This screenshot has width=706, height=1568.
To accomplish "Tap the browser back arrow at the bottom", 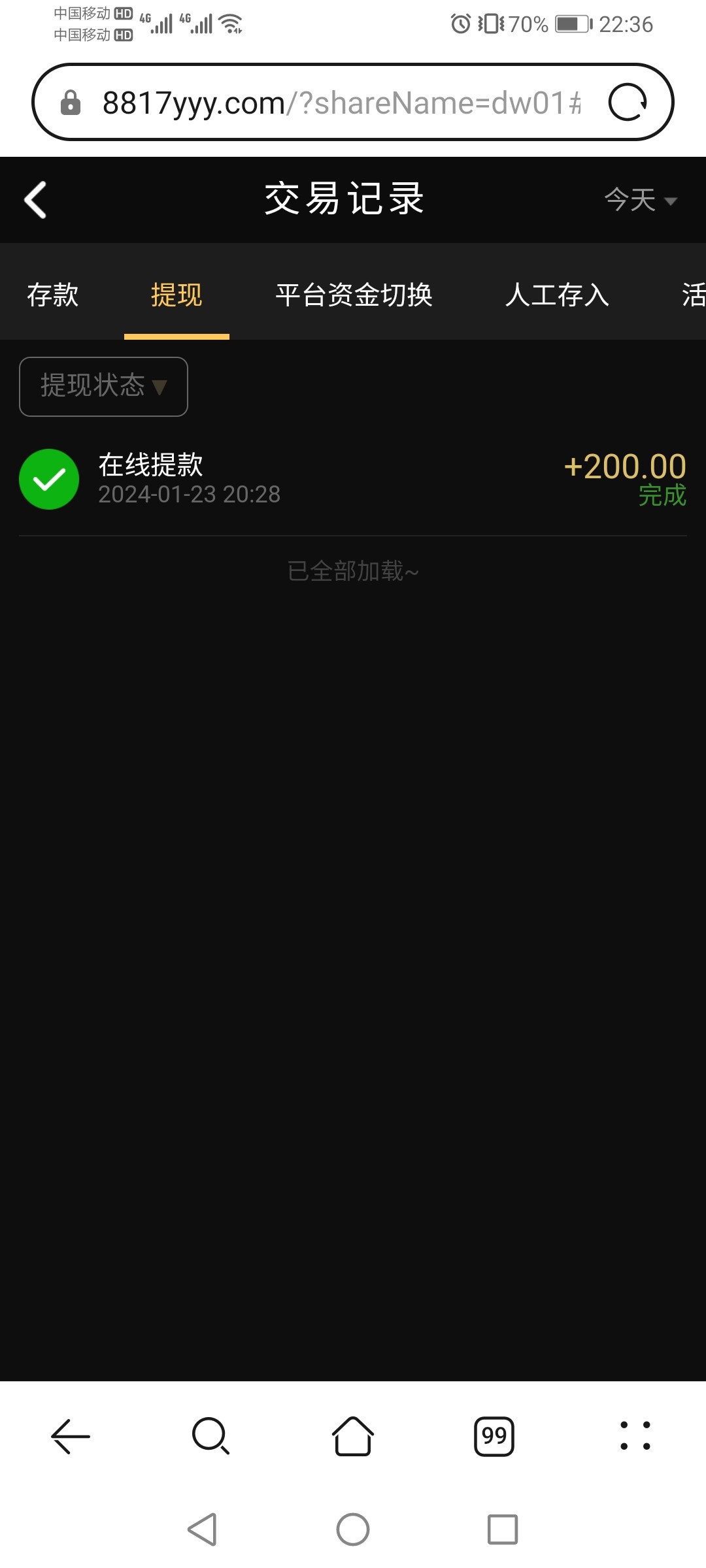I will pos(69,1435).
